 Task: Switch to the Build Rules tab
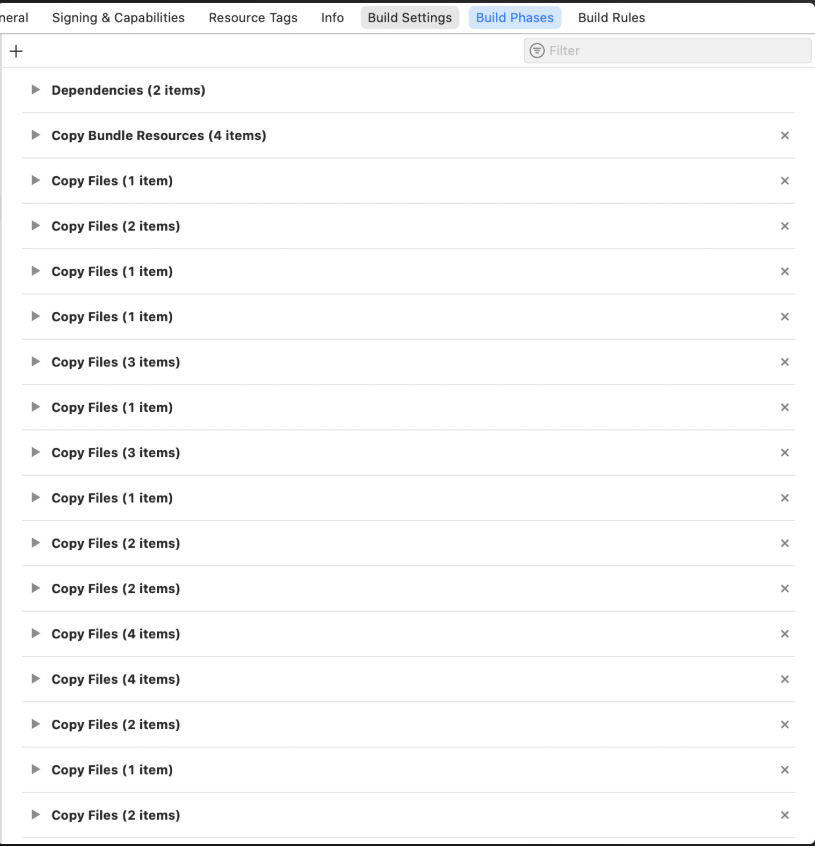pos(611,18)
